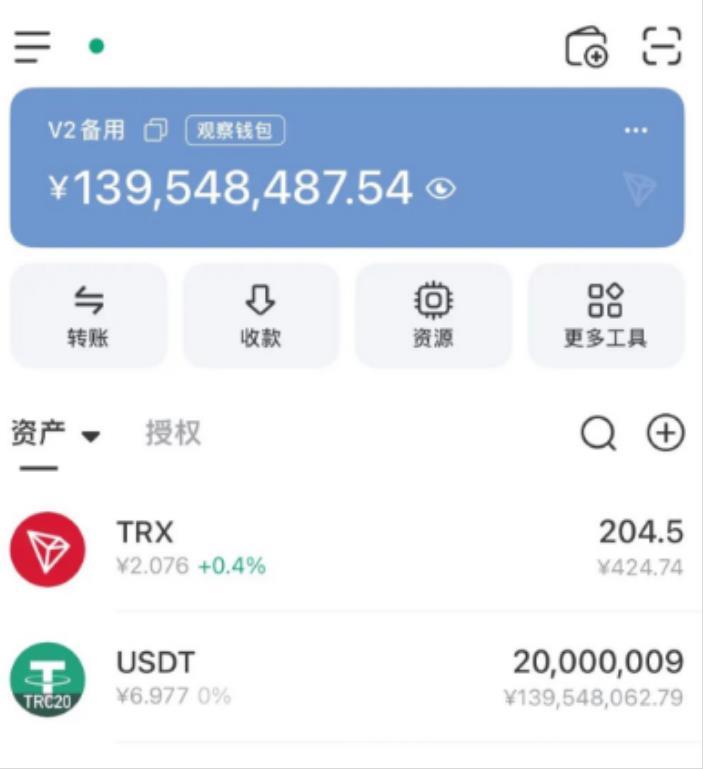Open the hamburger drawer menu

click(32, 46)
